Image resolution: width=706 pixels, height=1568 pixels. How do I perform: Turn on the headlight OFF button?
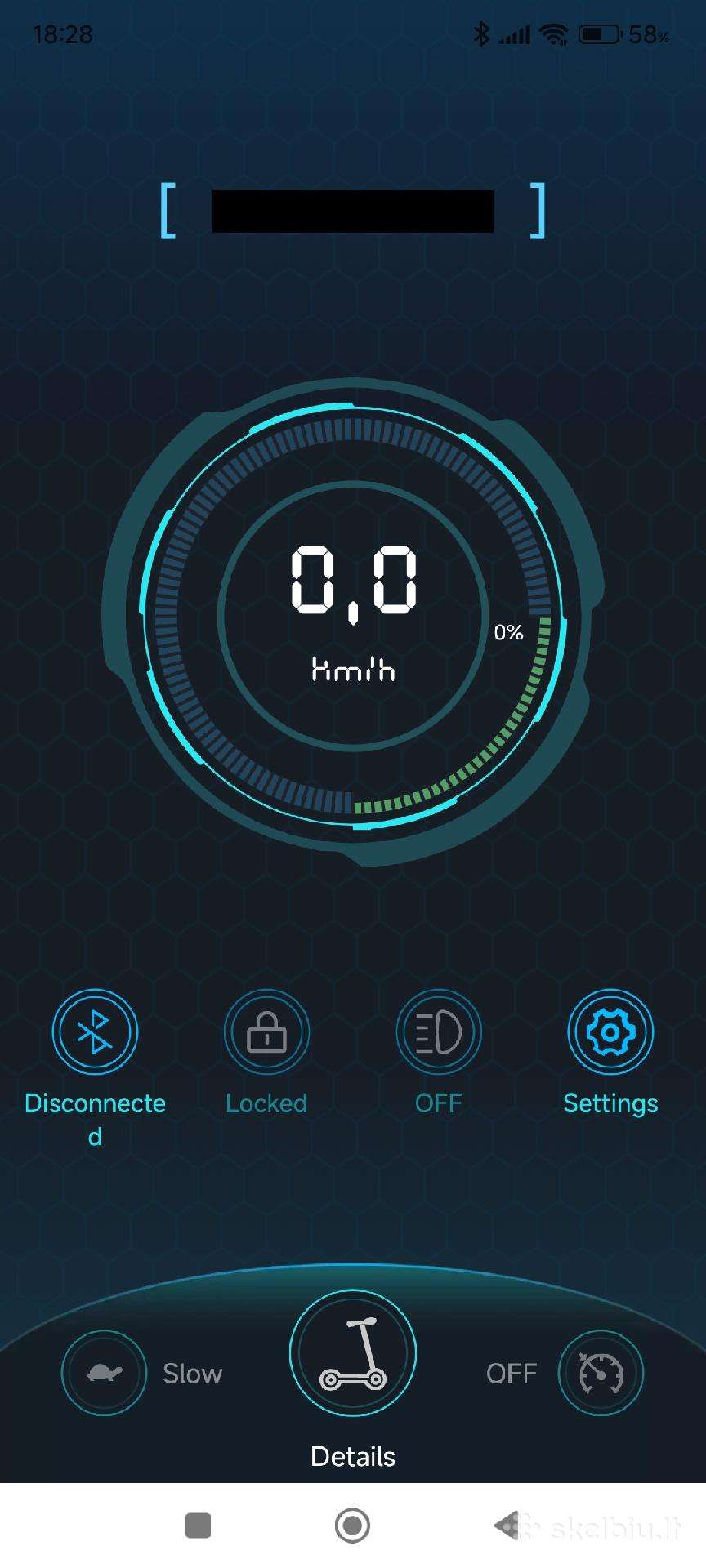click(439, 1032)
